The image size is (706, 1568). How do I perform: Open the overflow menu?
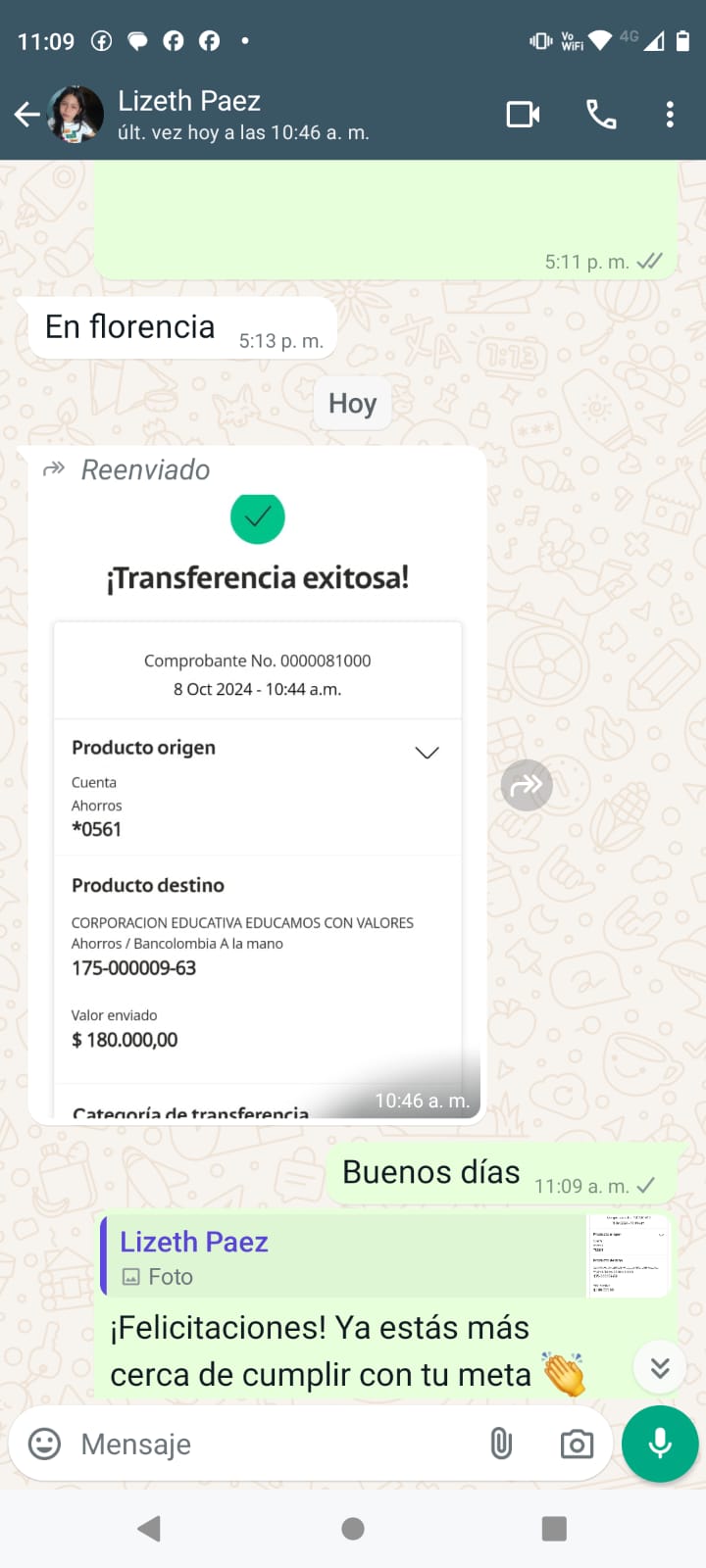[670, 115]
